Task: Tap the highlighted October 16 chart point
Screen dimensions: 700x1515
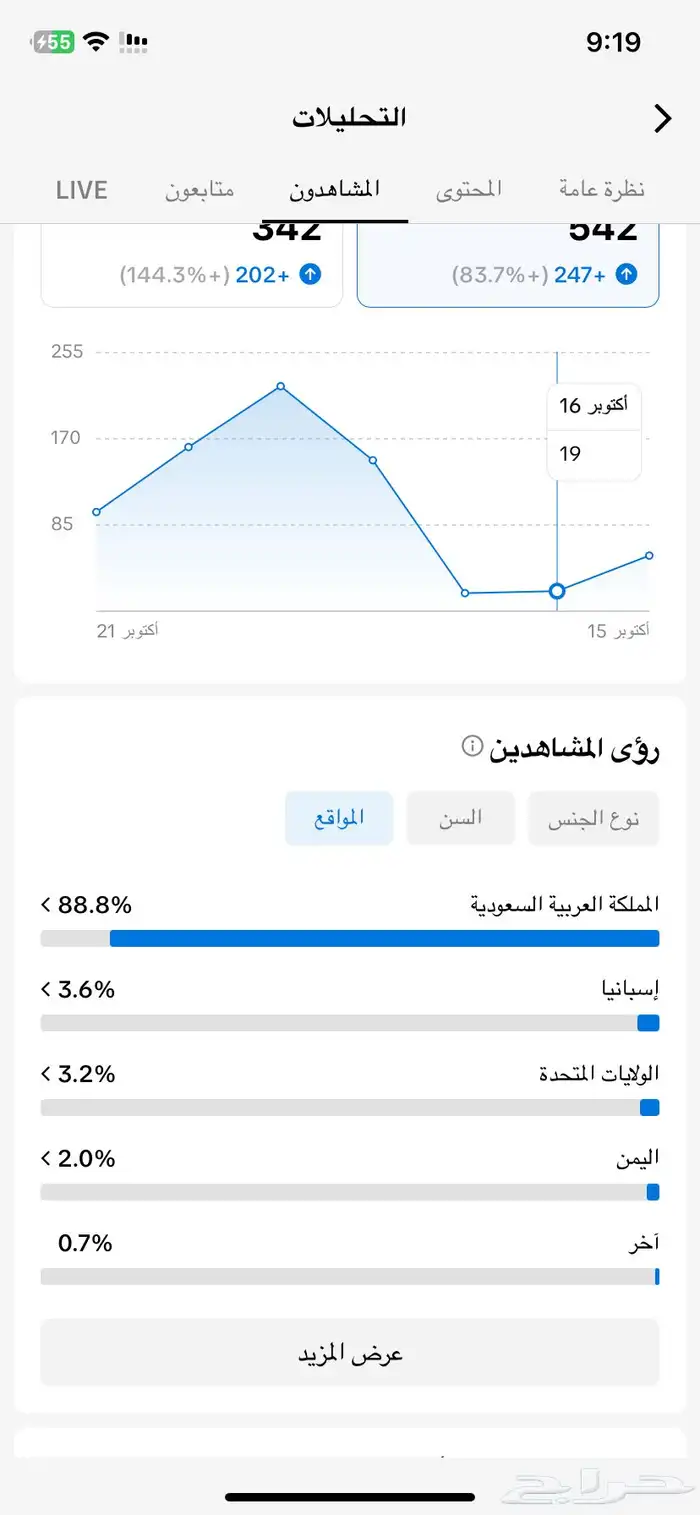Action: pyautogui.click(x=557, y=591)
